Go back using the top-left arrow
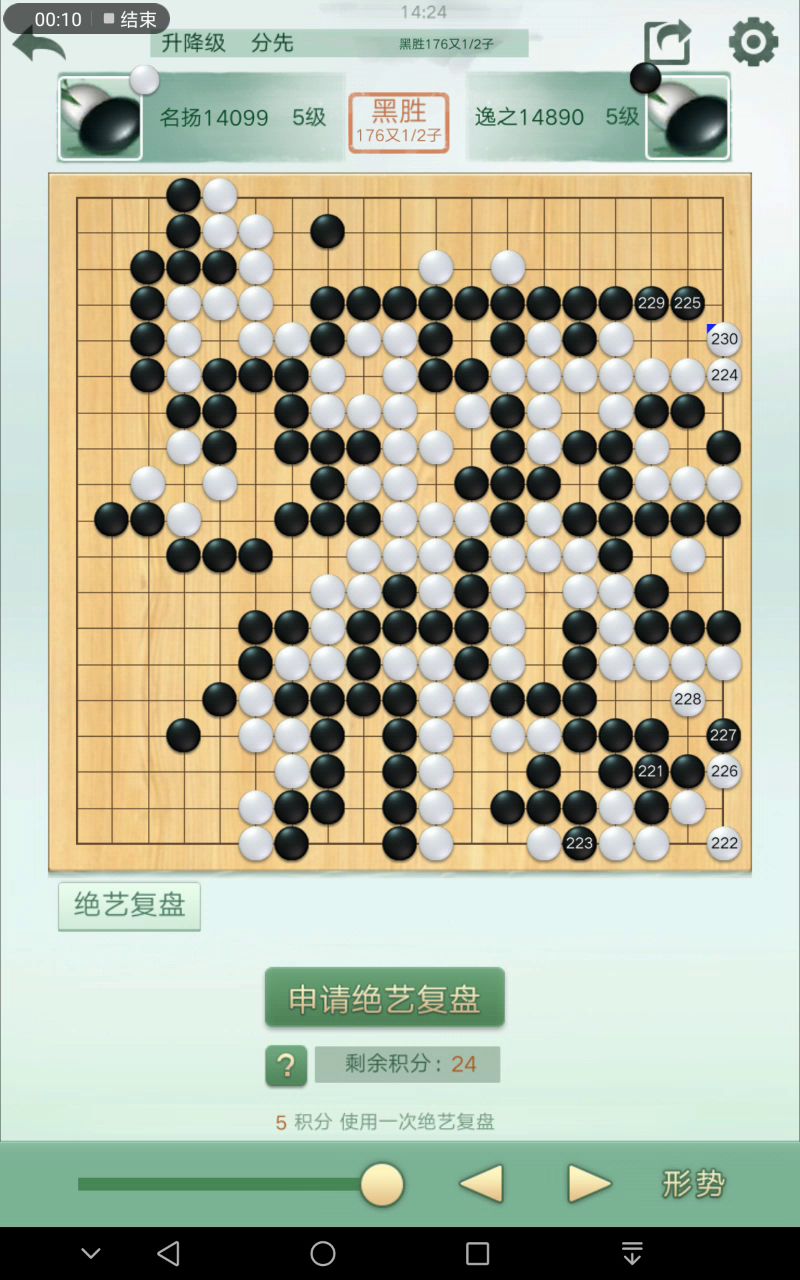Image resolution: width=800 pixels, height=1280 pixels. coord(38,45)
